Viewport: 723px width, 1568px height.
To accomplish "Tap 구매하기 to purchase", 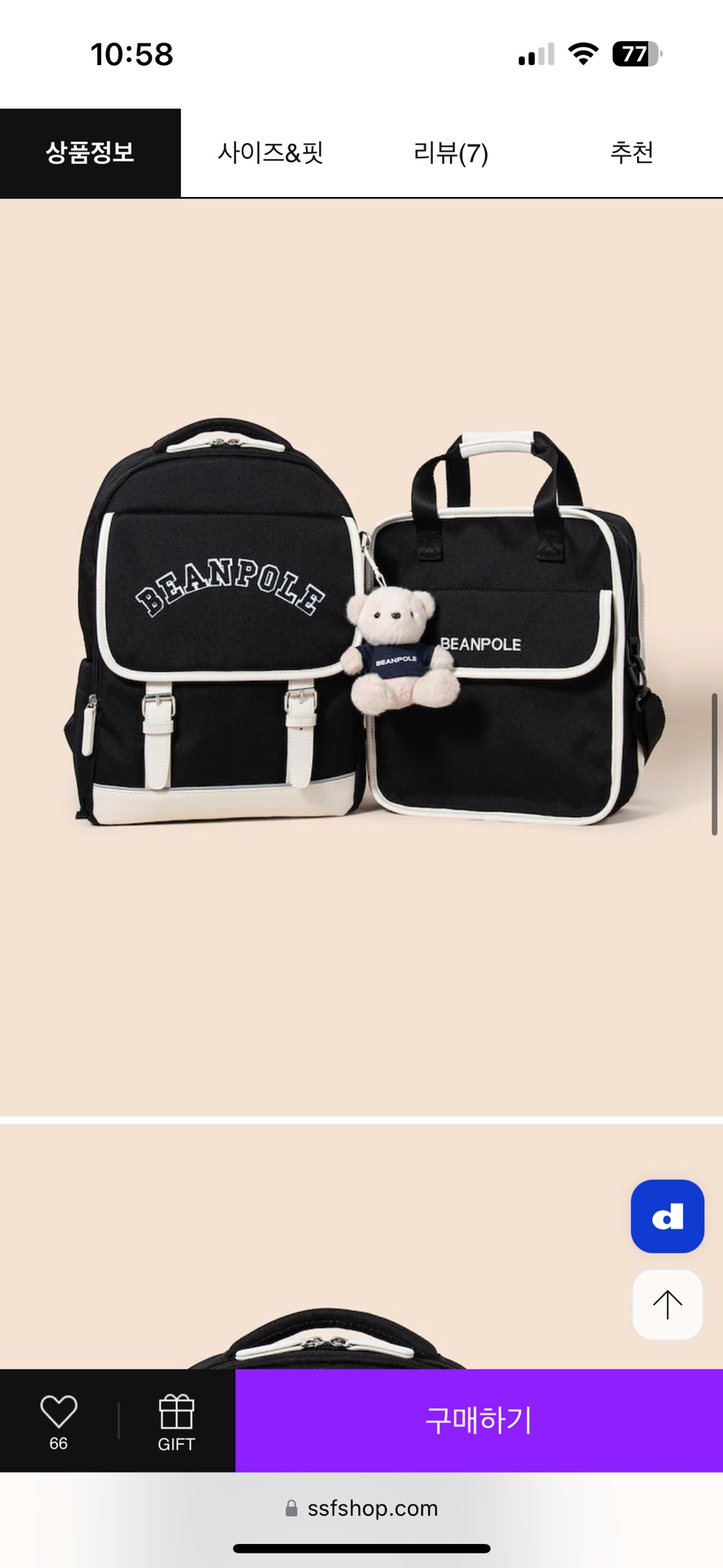I will coord(479,1420).
